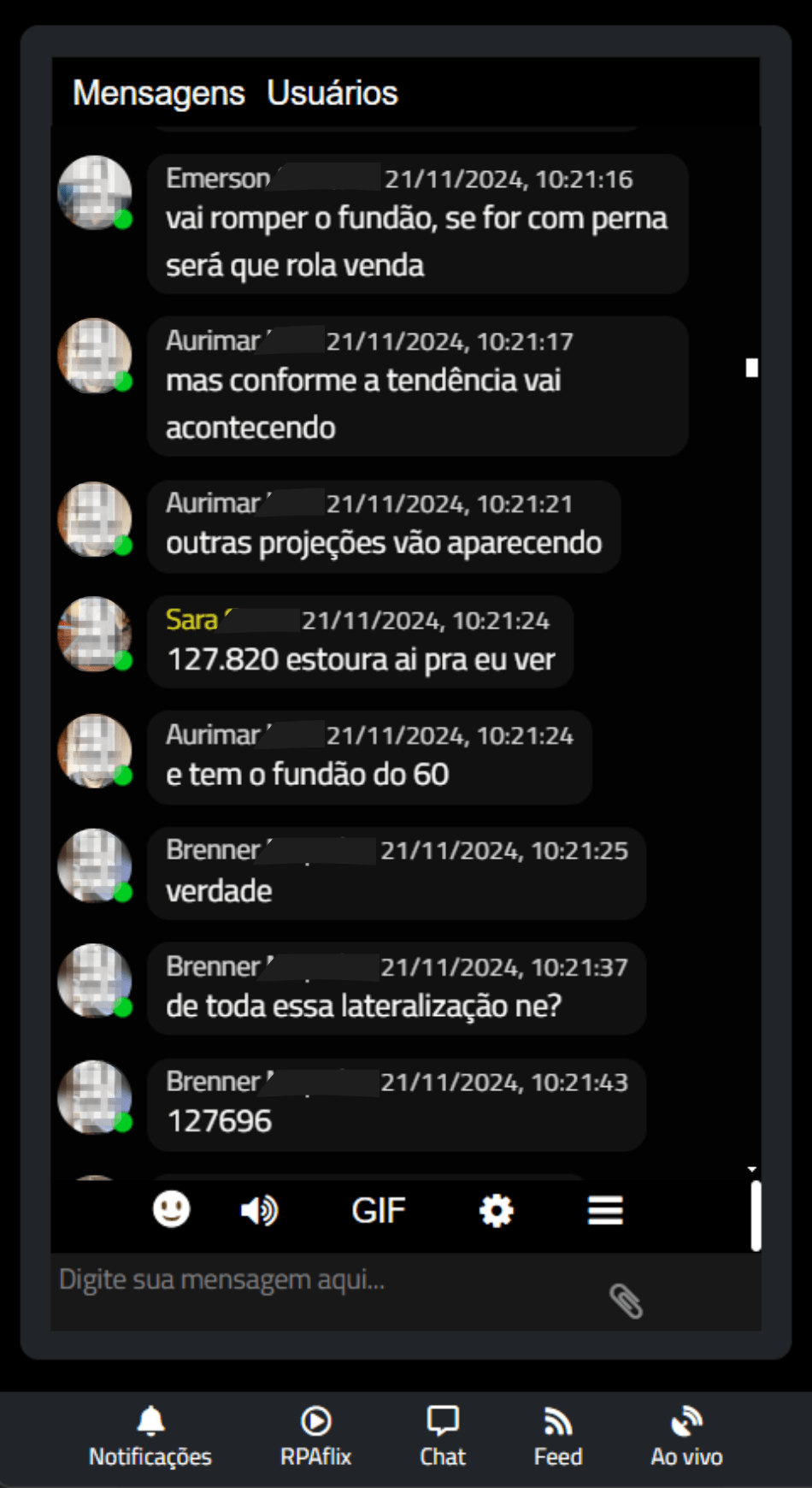Attach a file with the paperclip
The image size is (812, 1488).
626,1301
